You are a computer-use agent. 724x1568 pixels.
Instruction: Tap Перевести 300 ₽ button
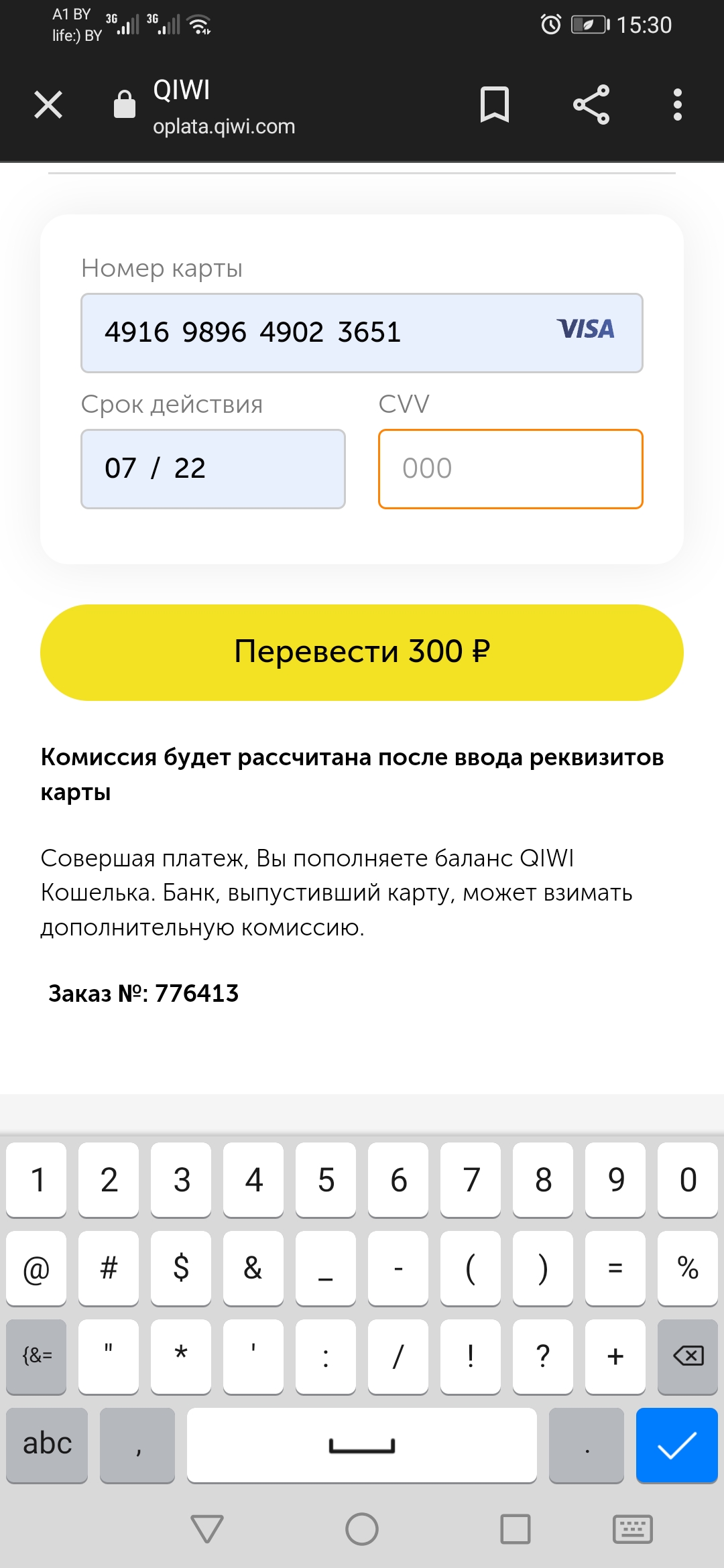click(362, 653)
